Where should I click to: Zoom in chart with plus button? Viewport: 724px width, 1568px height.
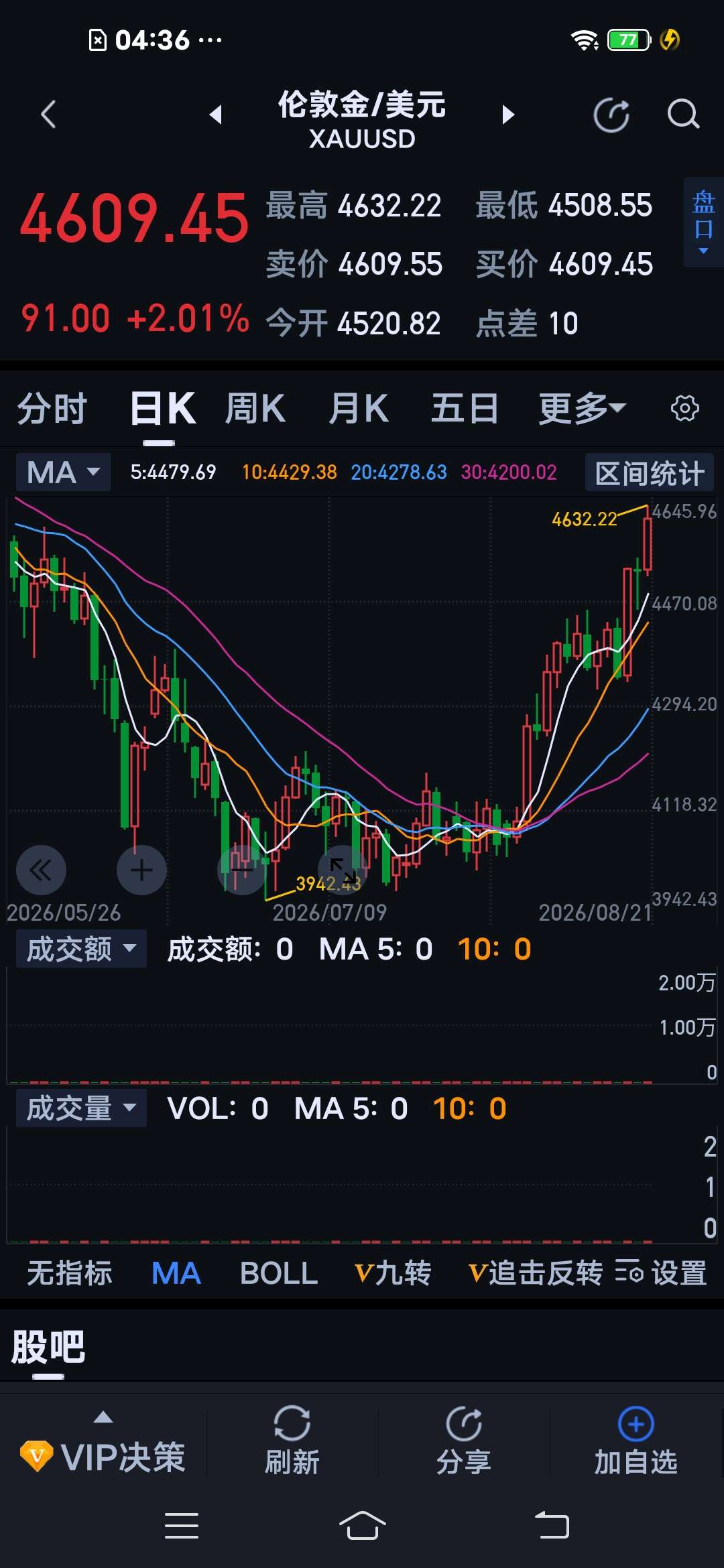[141, 870]
